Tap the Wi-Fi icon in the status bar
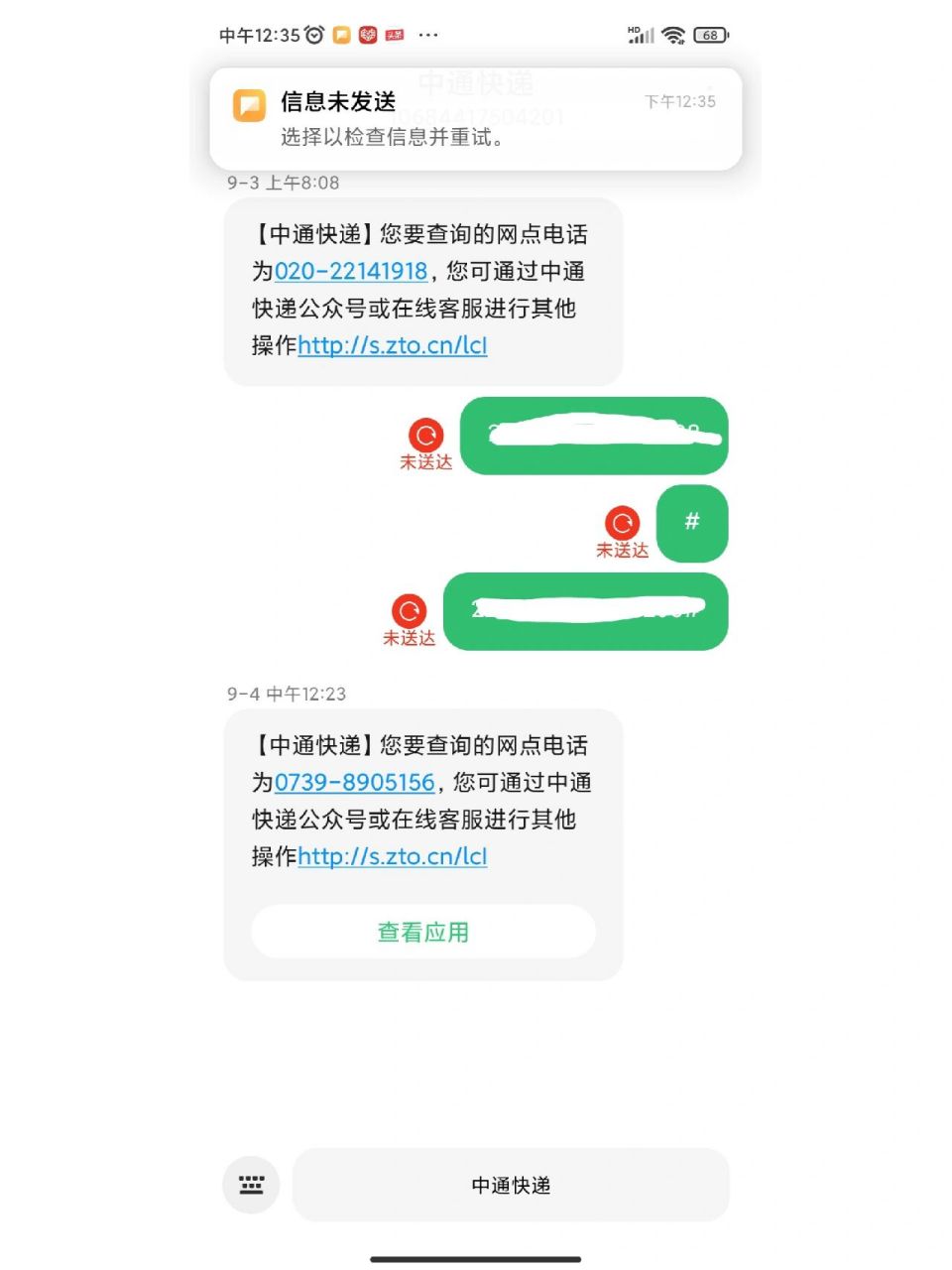This screenshot has width=952, height=1270. coord(675,34)
